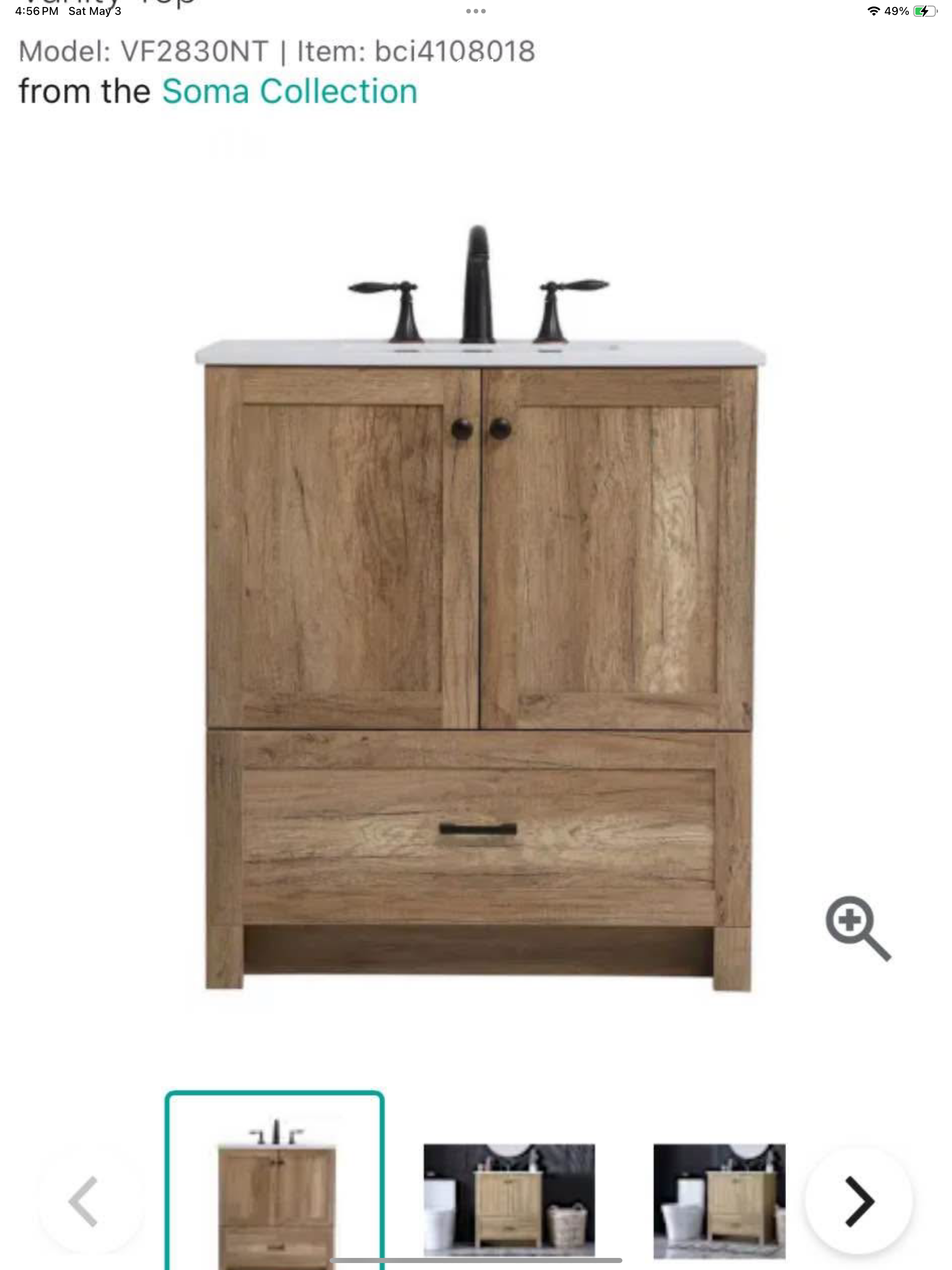Show next product images with right arrow
952x1270 pixels.
pos(859,1201)
